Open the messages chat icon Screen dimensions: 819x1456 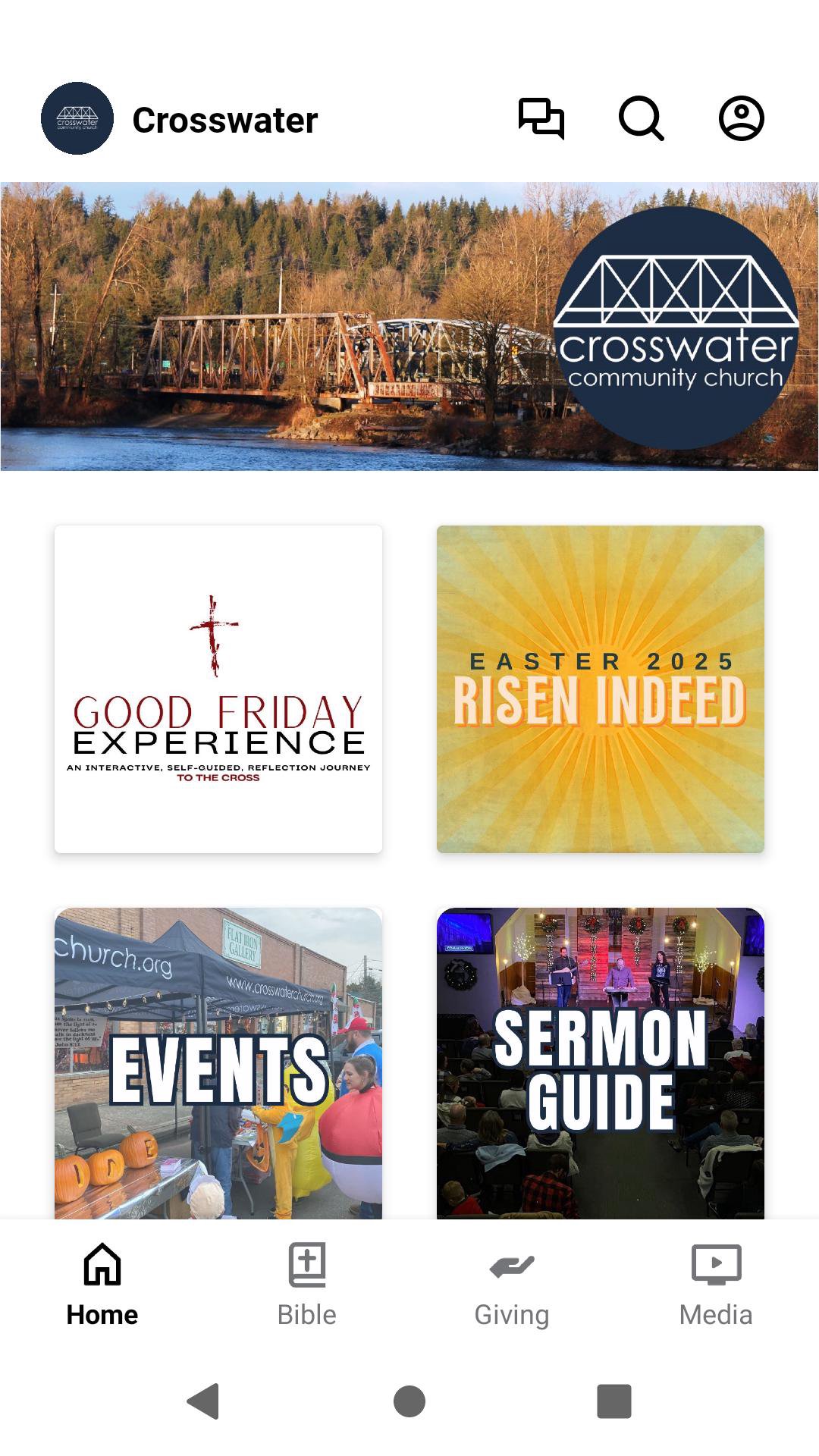541,119
